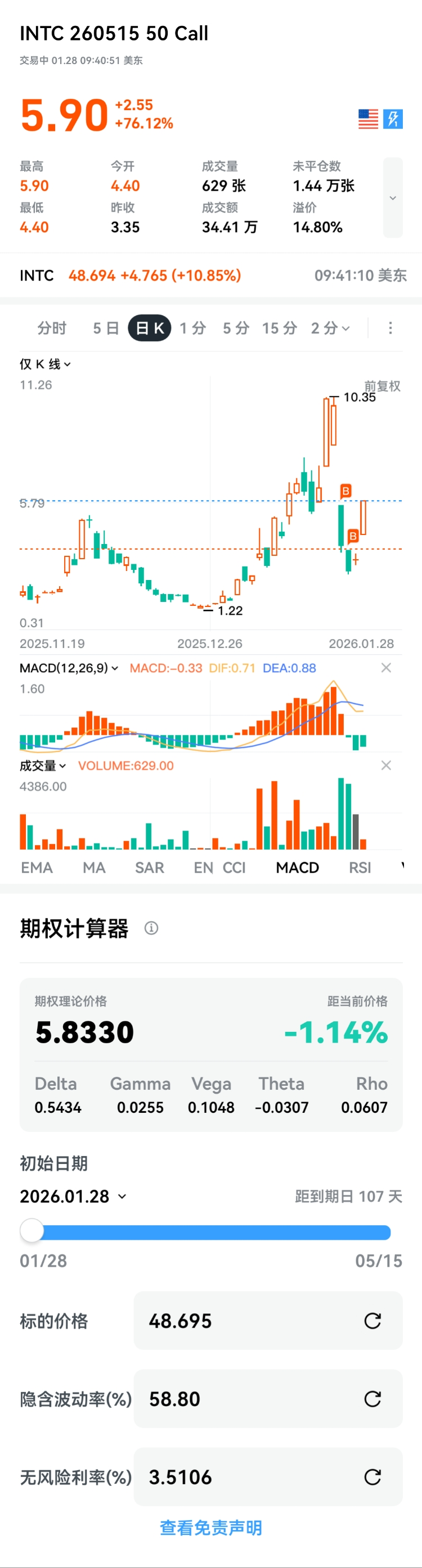The height and width of the screenshot is (1568, 422).
Task: Close the MACD indicator panel
Action: tap(386, 668)
